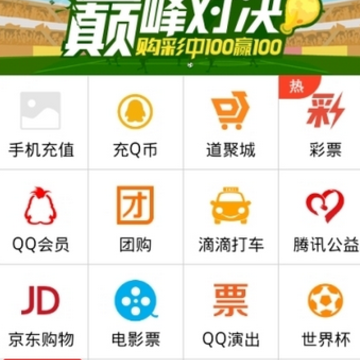
Task: Open QQ演出 show tickets
Action: [231, 313]
